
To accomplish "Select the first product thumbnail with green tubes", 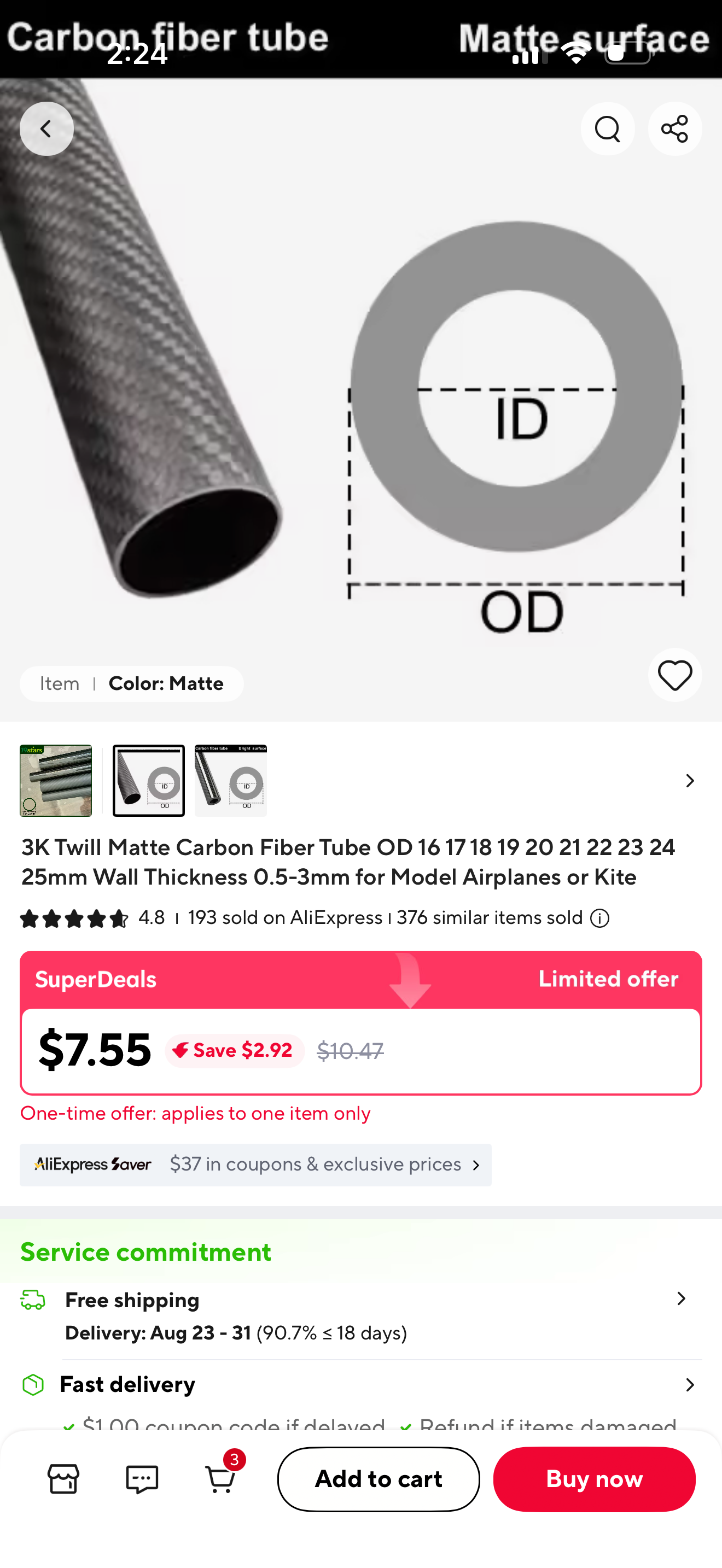I will pos(55,780).
